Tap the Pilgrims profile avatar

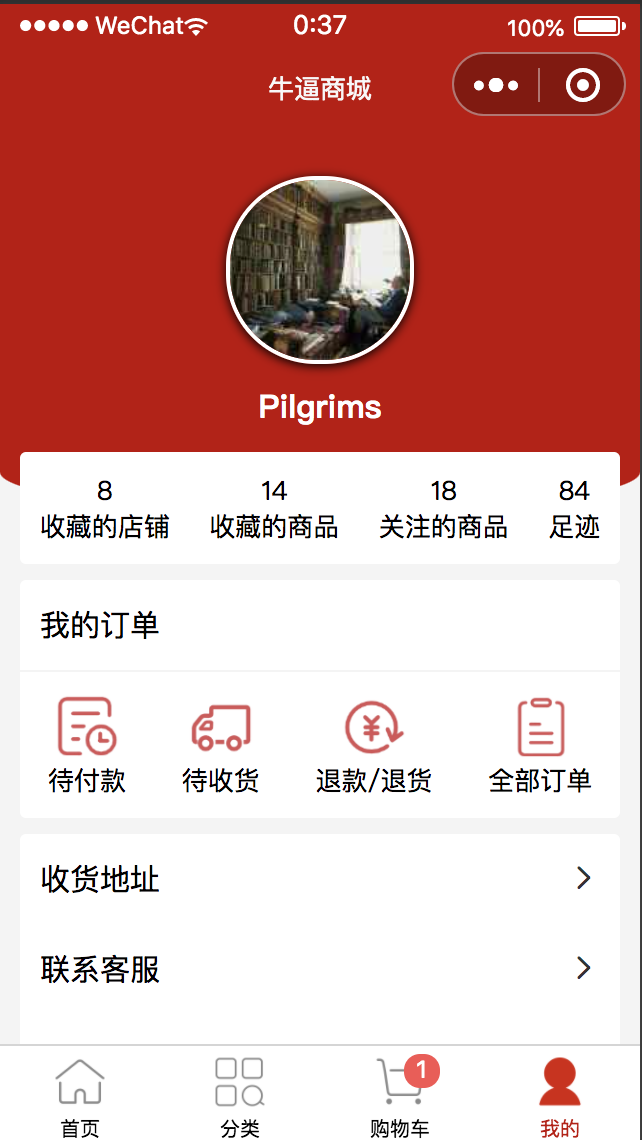point(320,270)
